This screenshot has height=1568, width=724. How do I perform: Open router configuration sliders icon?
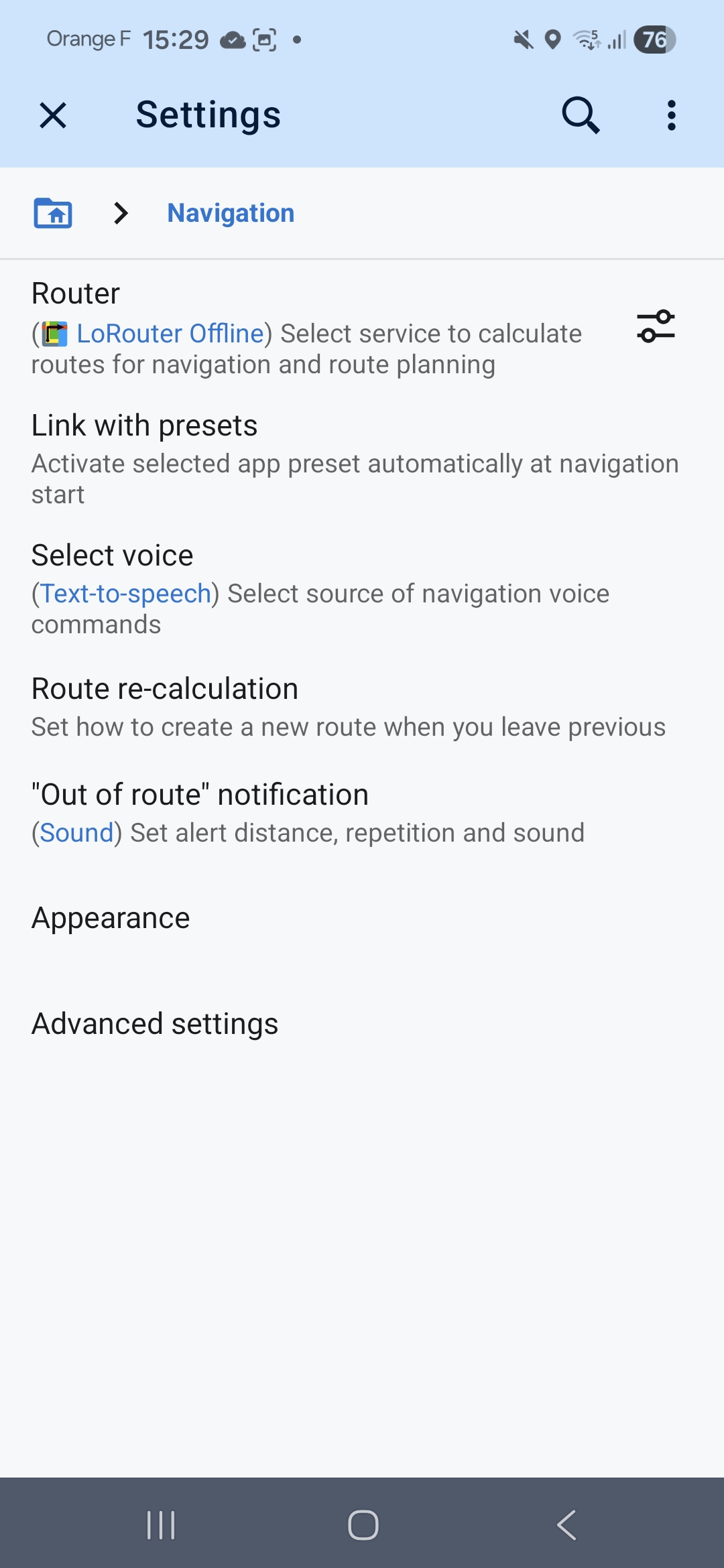(x=656, y=327)
